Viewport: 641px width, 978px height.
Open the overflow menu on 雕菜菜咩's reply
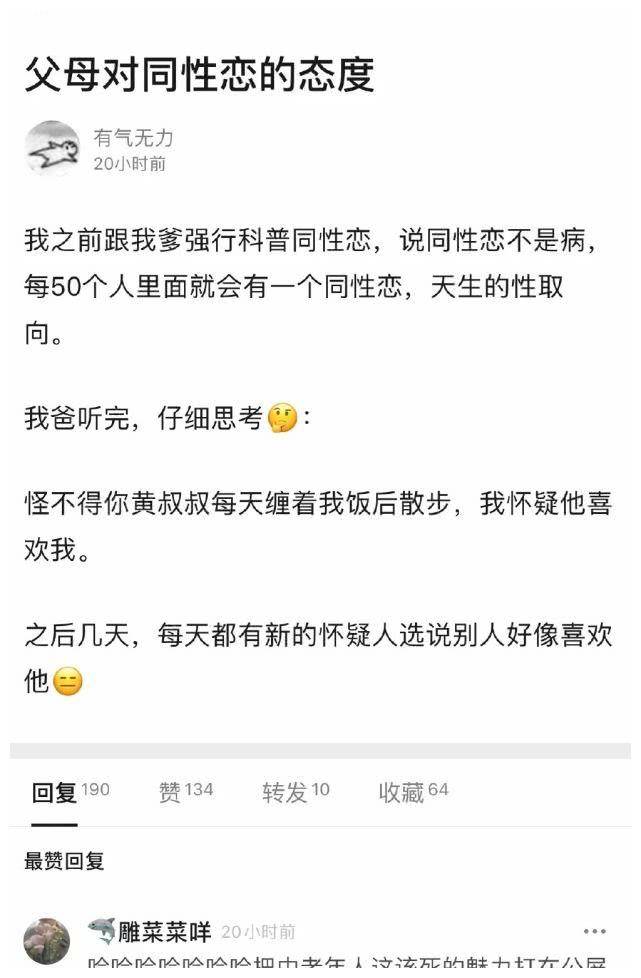[x=594, y=931]
